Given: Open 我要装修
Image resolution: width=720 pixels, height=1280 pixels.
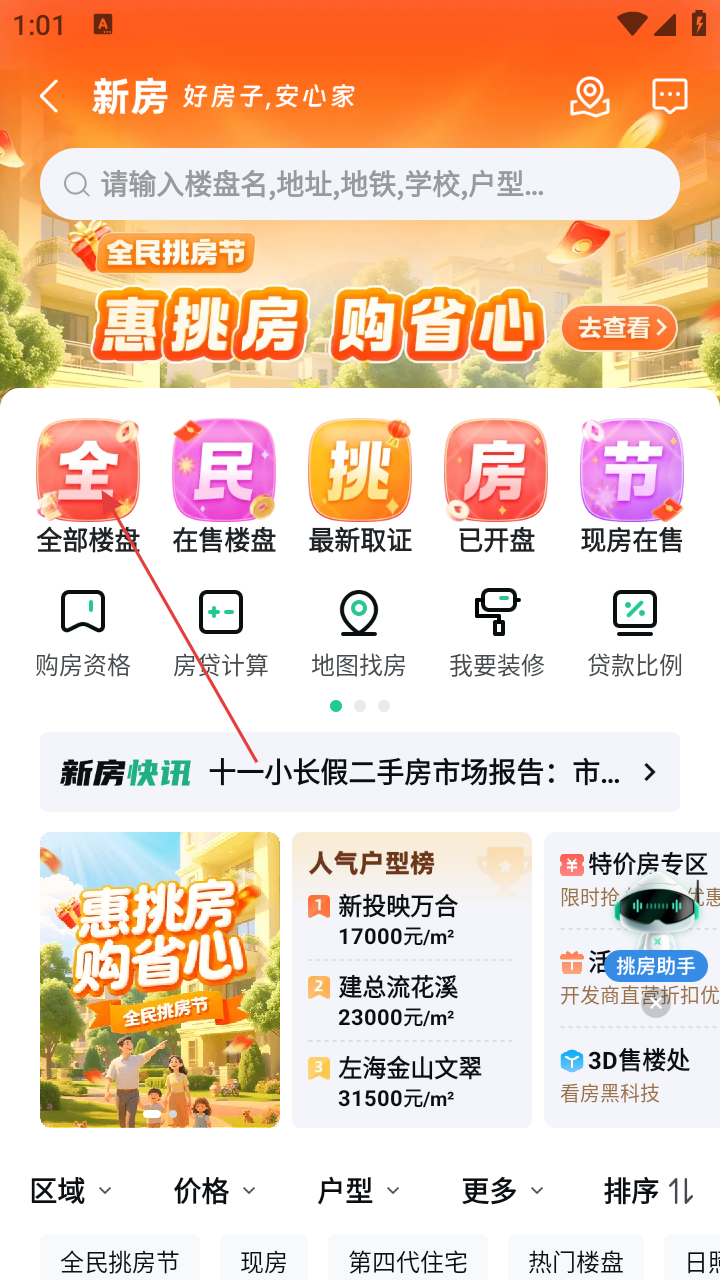Looking at the screenshot, I should coord(497,632).
